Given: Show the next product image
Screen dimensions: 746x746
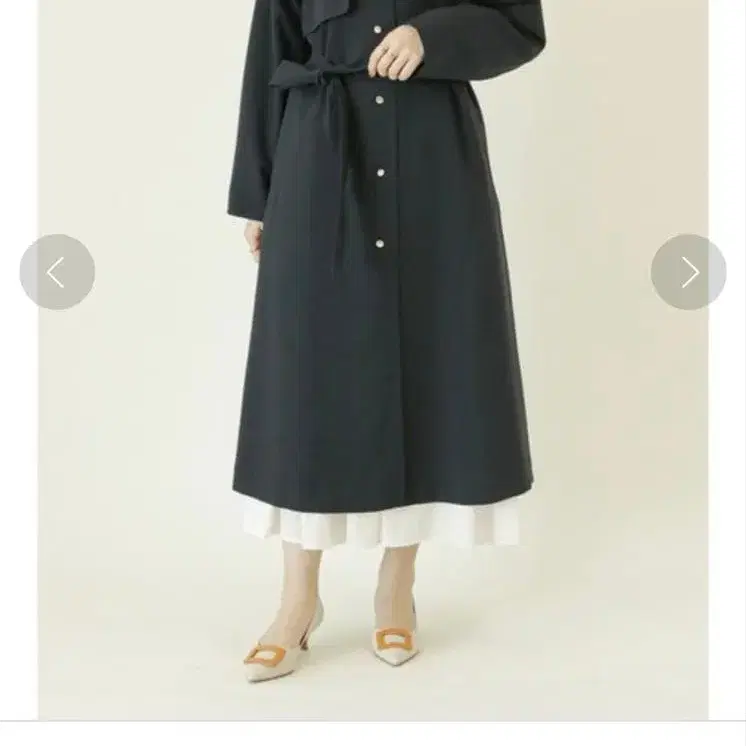Looking at the screenshot, I should 688,272.
